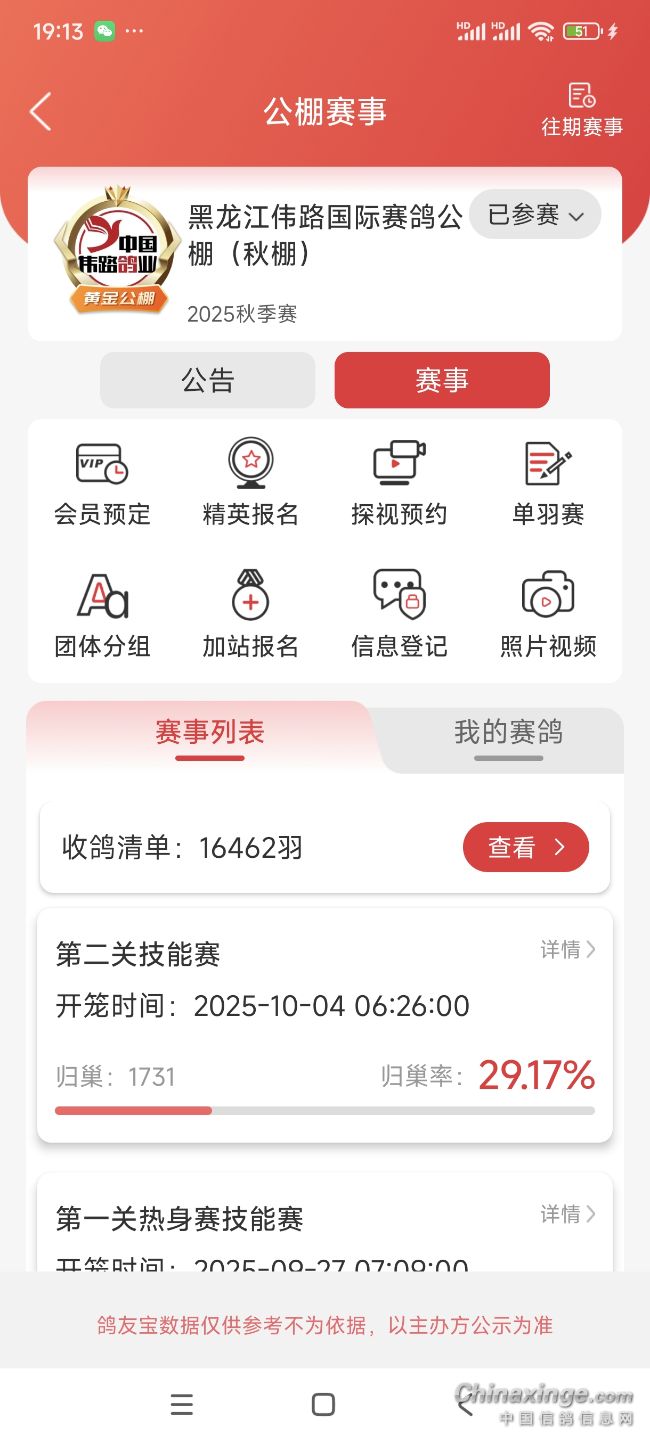
Task: Select the 赛事 tab
Action: pos(441,380)
